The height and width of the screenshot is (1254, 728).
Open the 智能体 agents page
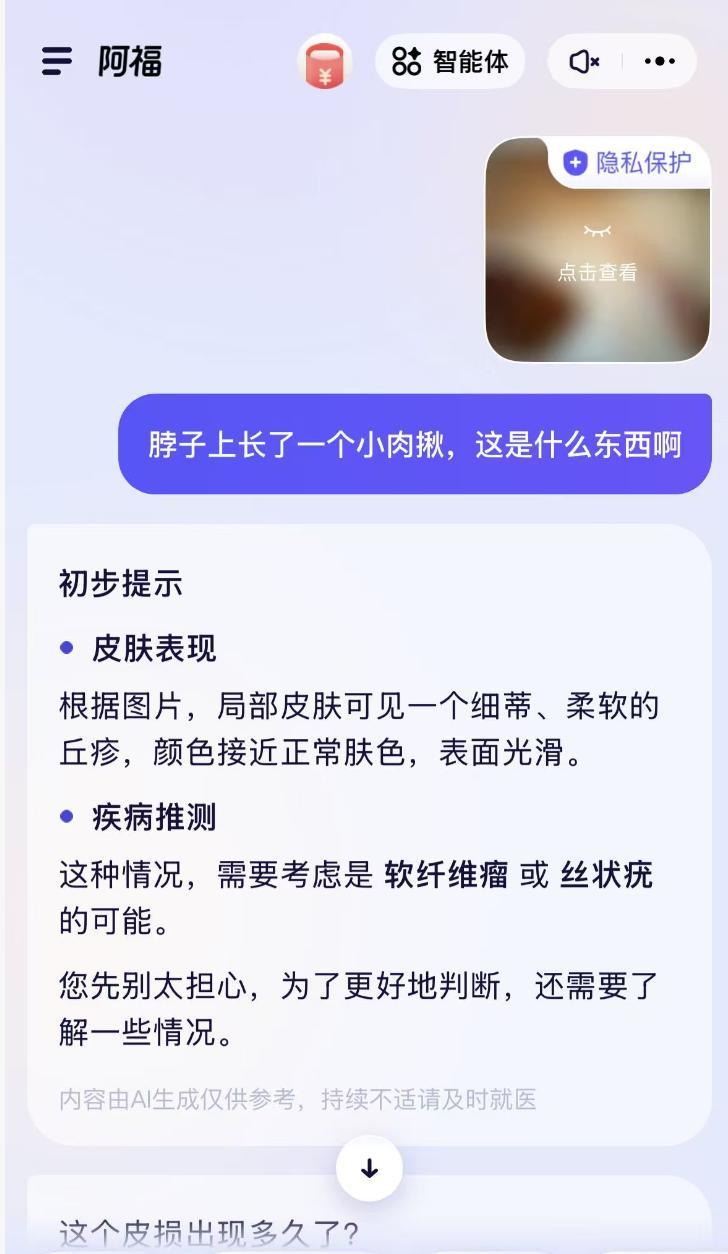450,62
